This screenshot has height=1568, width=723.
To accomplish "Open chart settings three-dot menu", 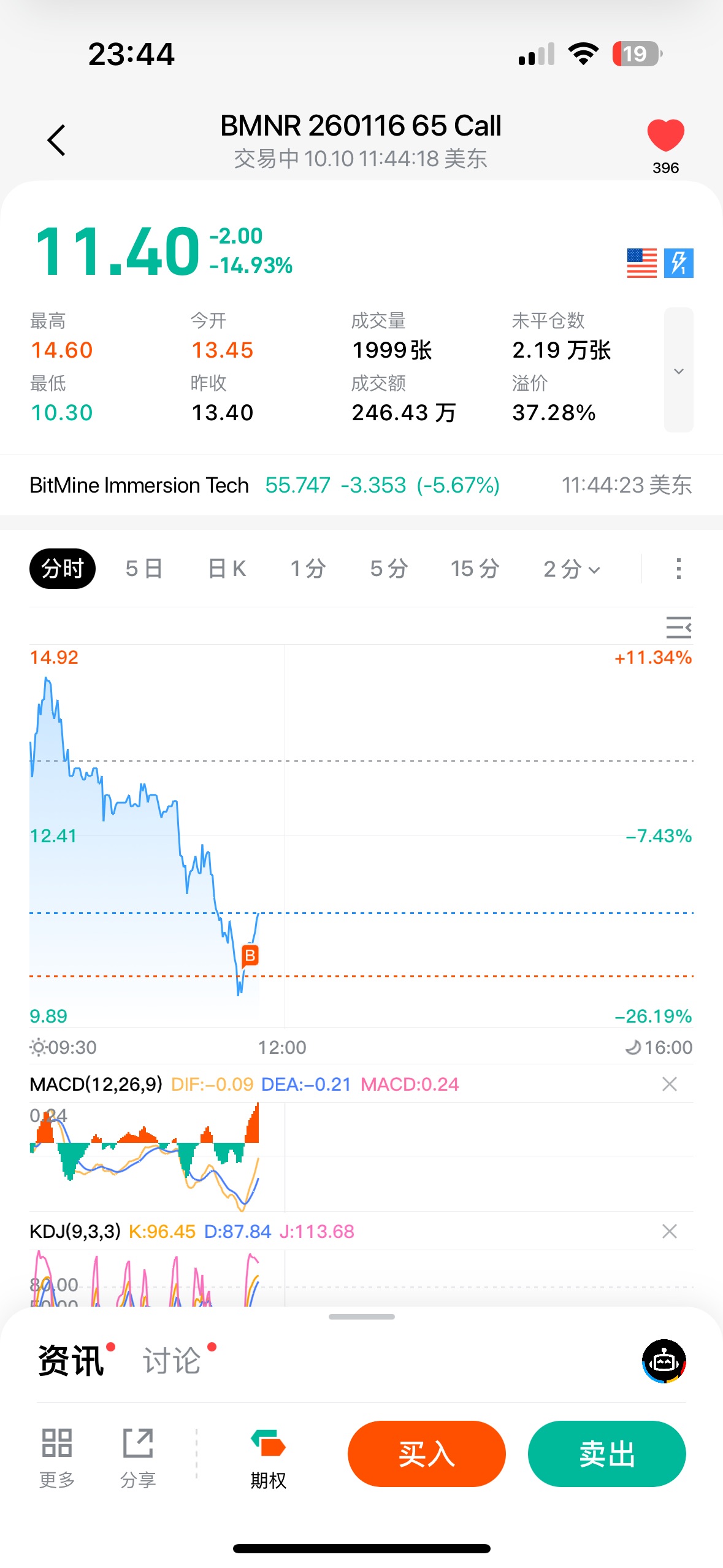I will coord(678,569).
